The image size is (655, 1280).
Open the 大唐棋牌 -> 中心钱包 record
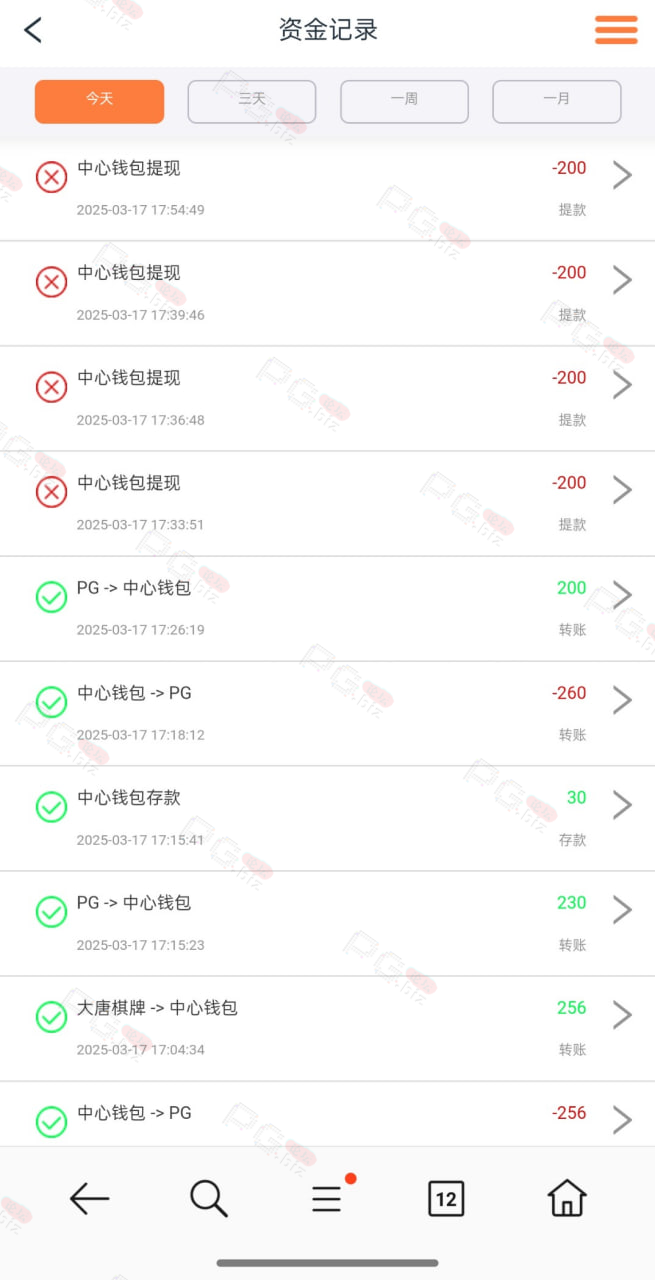coord(327,1029)
